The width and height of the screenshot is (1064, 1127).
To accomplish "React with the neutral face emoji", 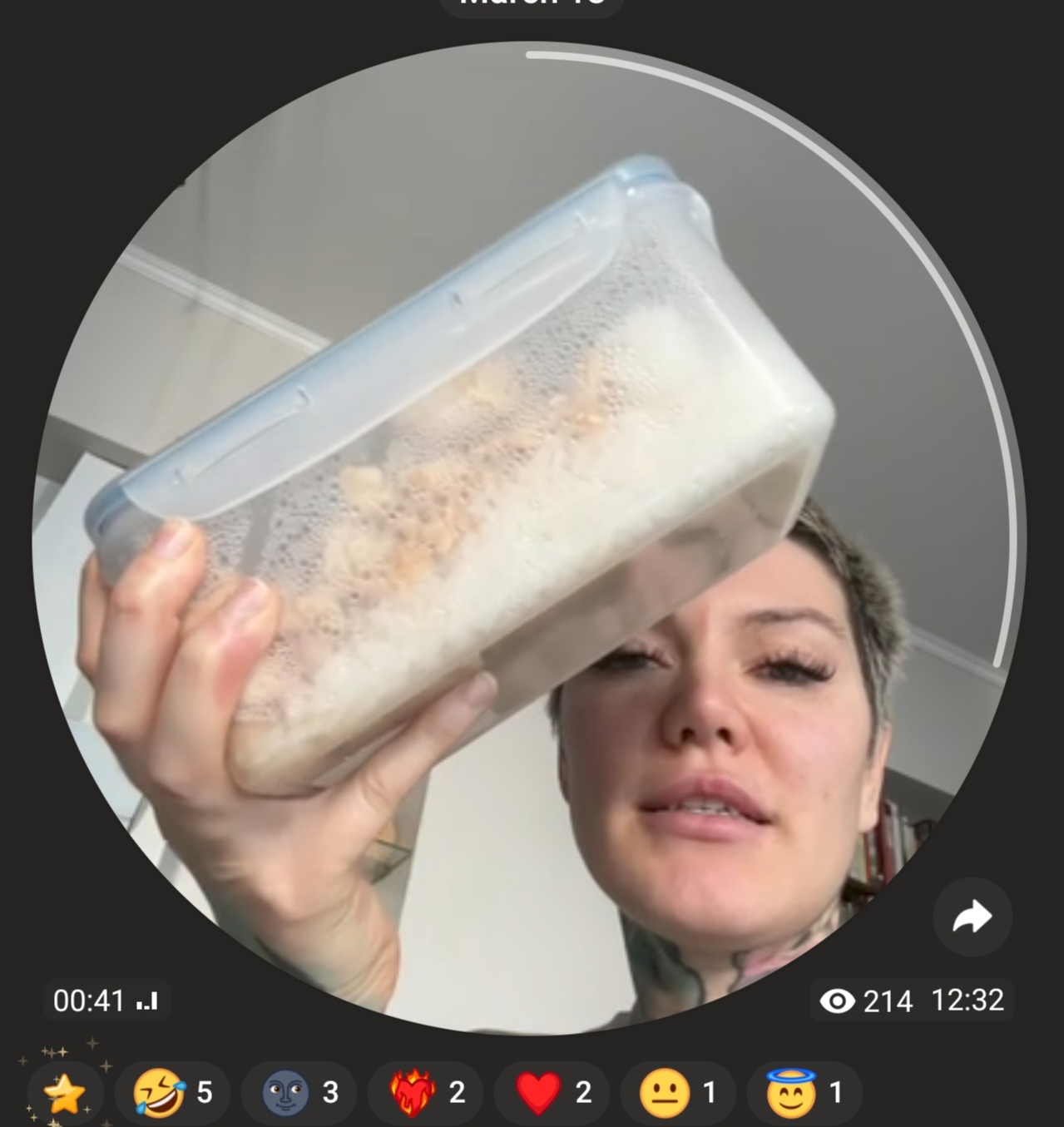I will (x=680, y=1093).
